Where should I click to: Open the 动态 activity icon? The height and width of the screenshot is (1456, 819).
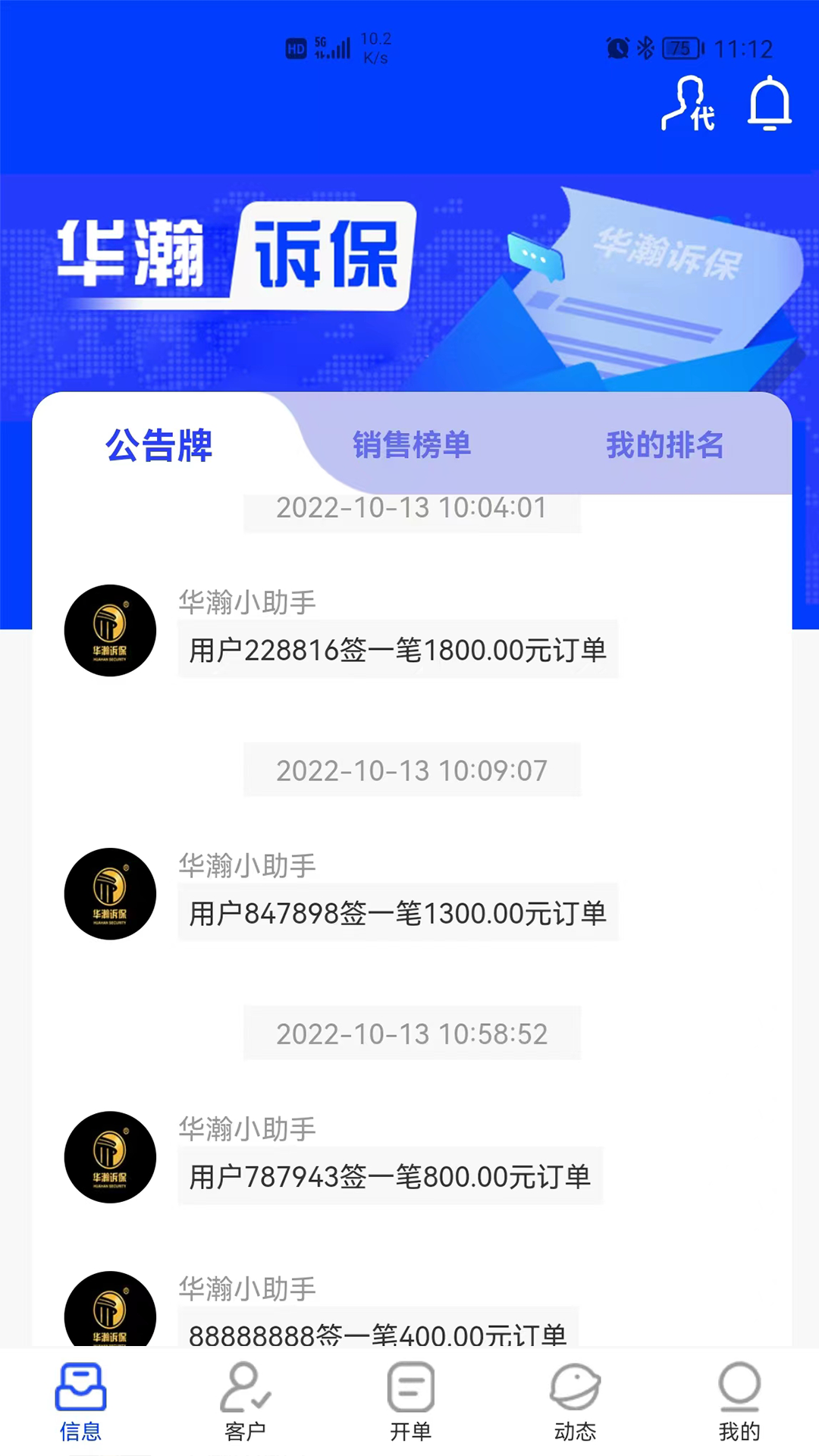point(574,1403)
